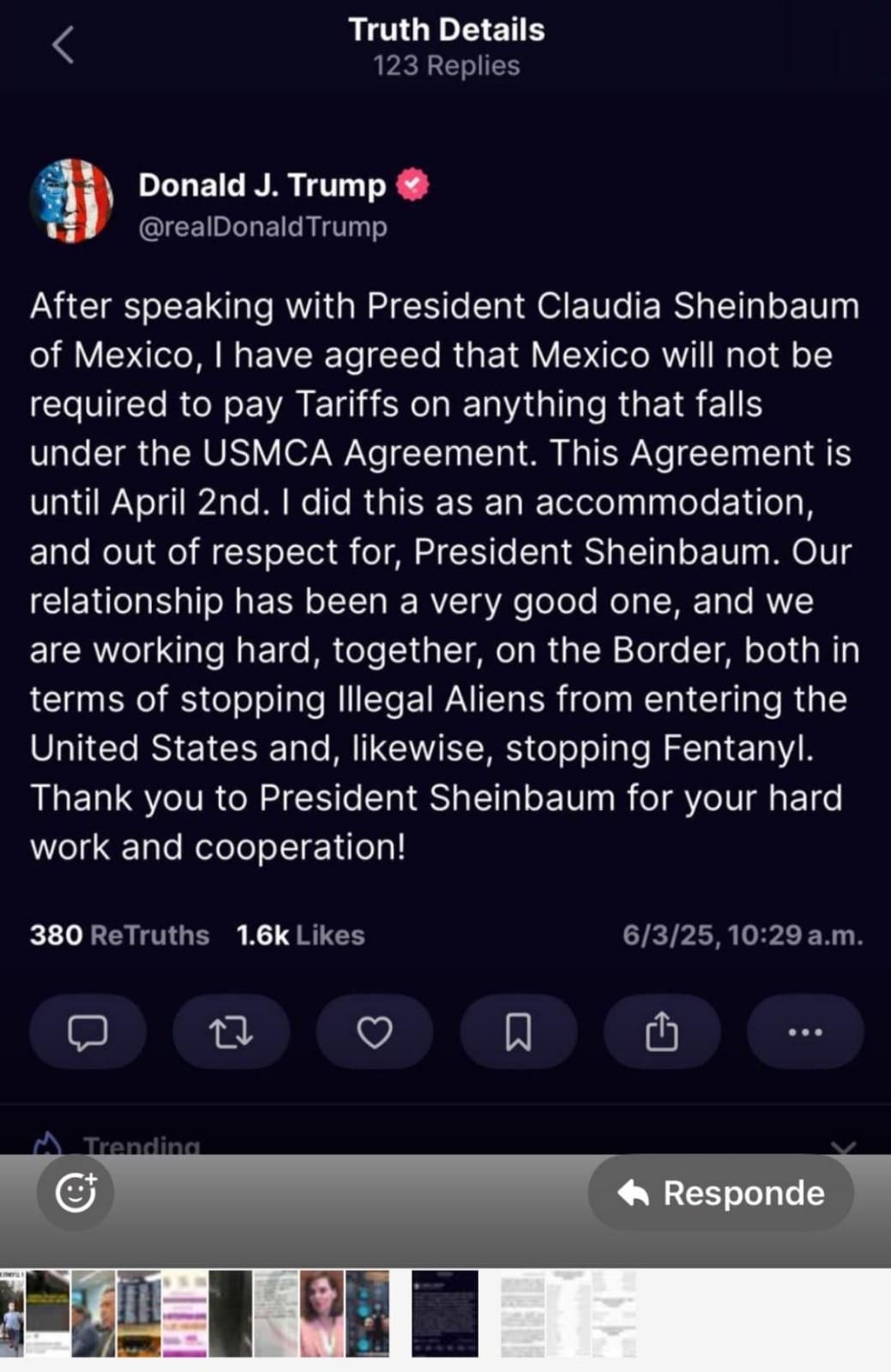
Task: Open the Truth Details header
Action: pos(445,30)
